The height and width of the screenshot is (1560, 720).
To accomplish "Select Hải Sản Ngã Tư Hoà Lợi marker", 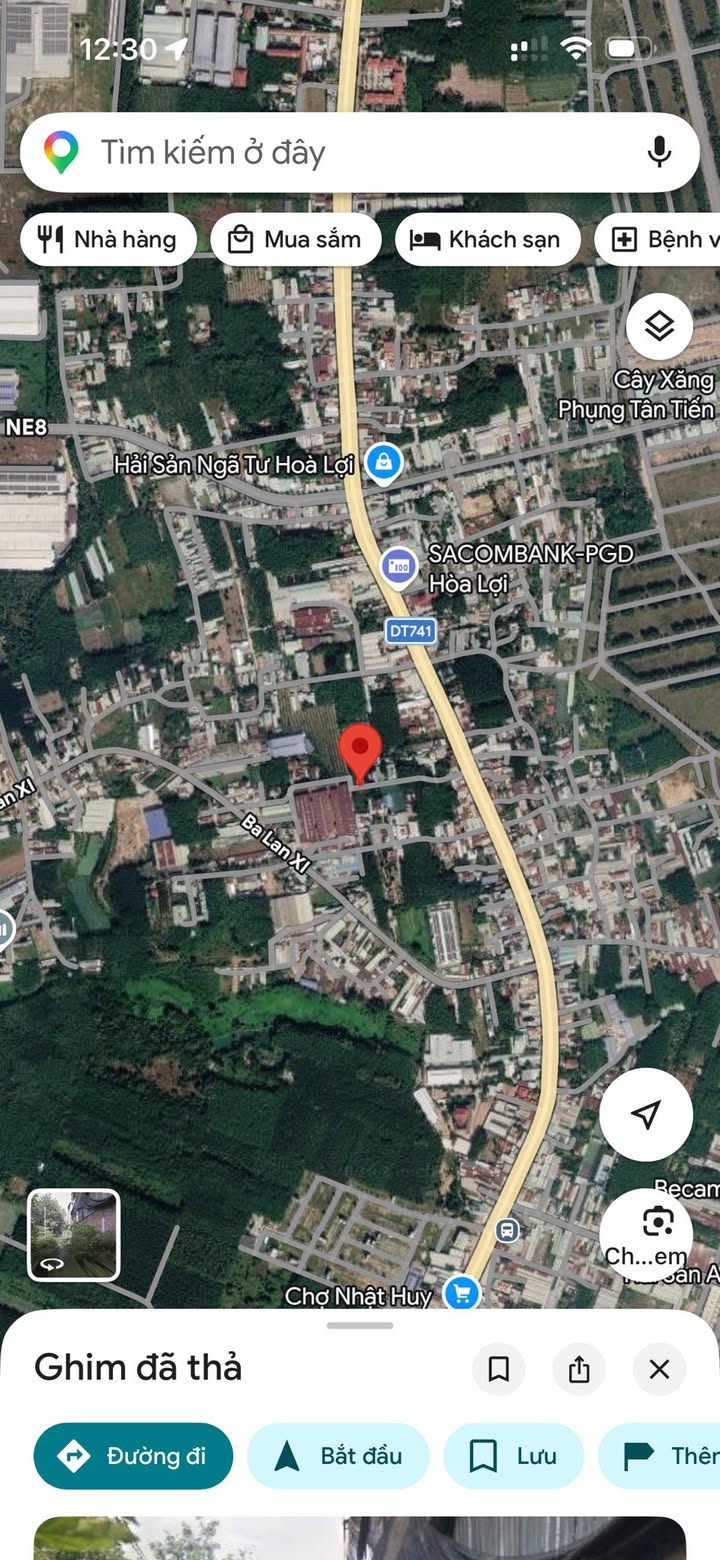I will point(383,462).
